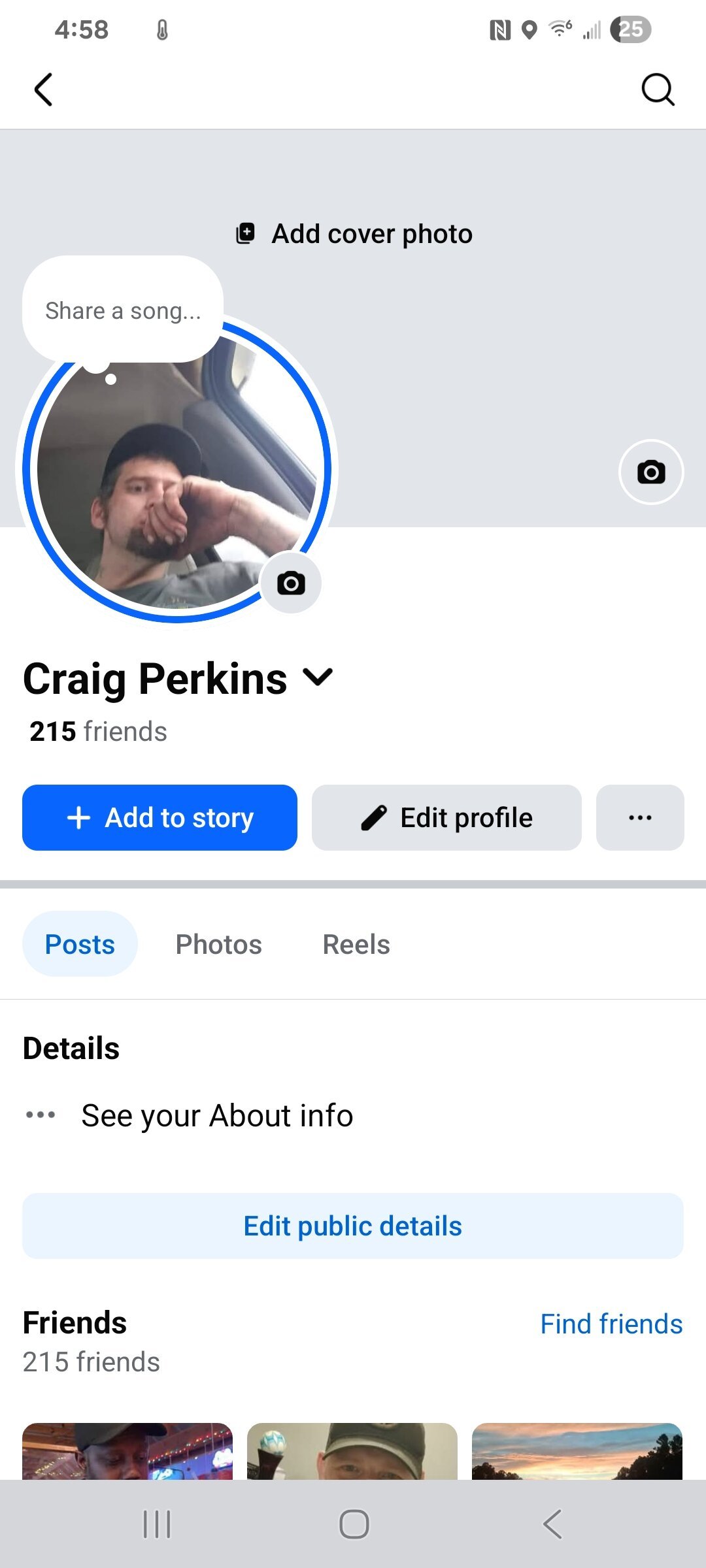Tap Edit public details
Viewport: 706px width, 1568px height.
(353, 1226)
